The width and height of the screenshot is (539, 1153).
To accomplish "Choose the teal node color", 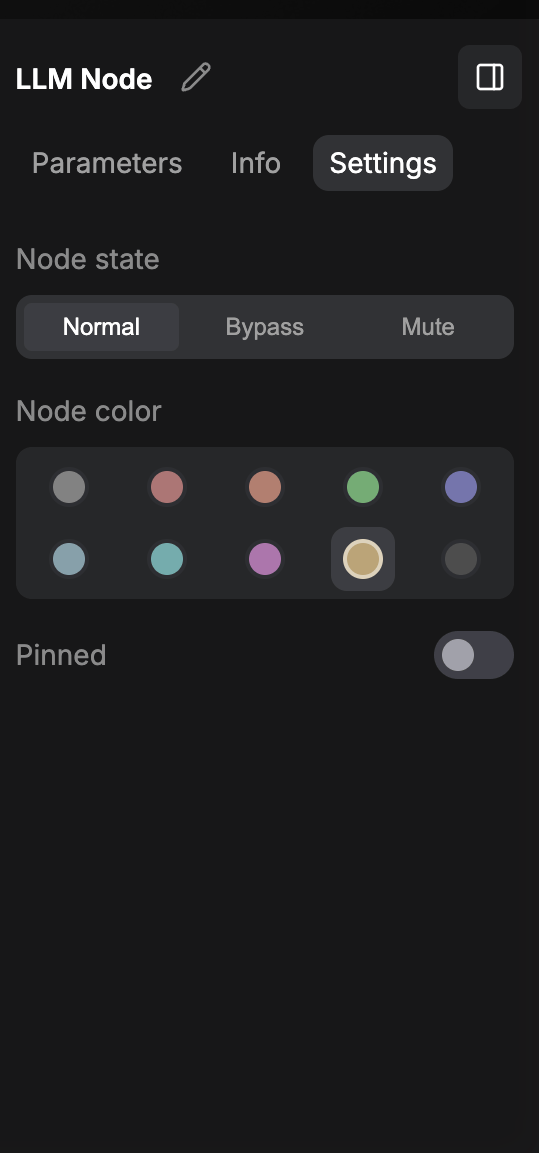I will (x=167, y=559).
